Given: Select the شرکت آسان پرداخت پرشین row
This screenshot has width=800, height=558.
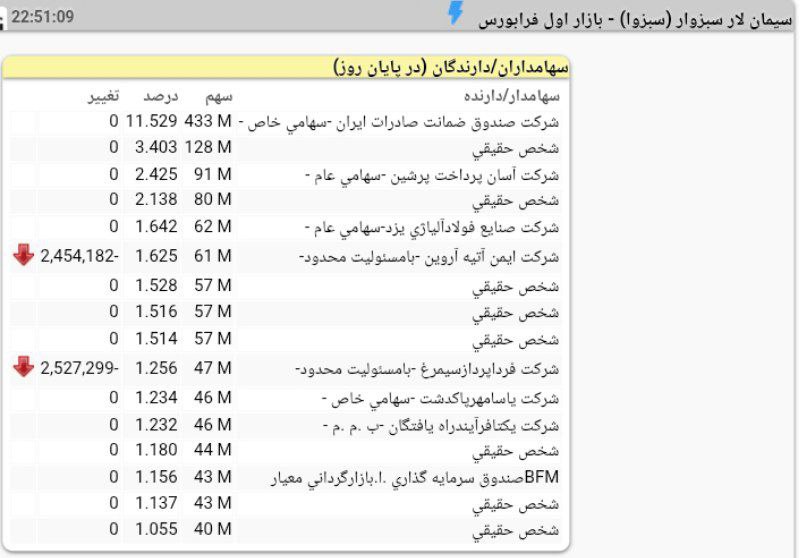Looking at the screenshot, I should click(x=432, y=176).
